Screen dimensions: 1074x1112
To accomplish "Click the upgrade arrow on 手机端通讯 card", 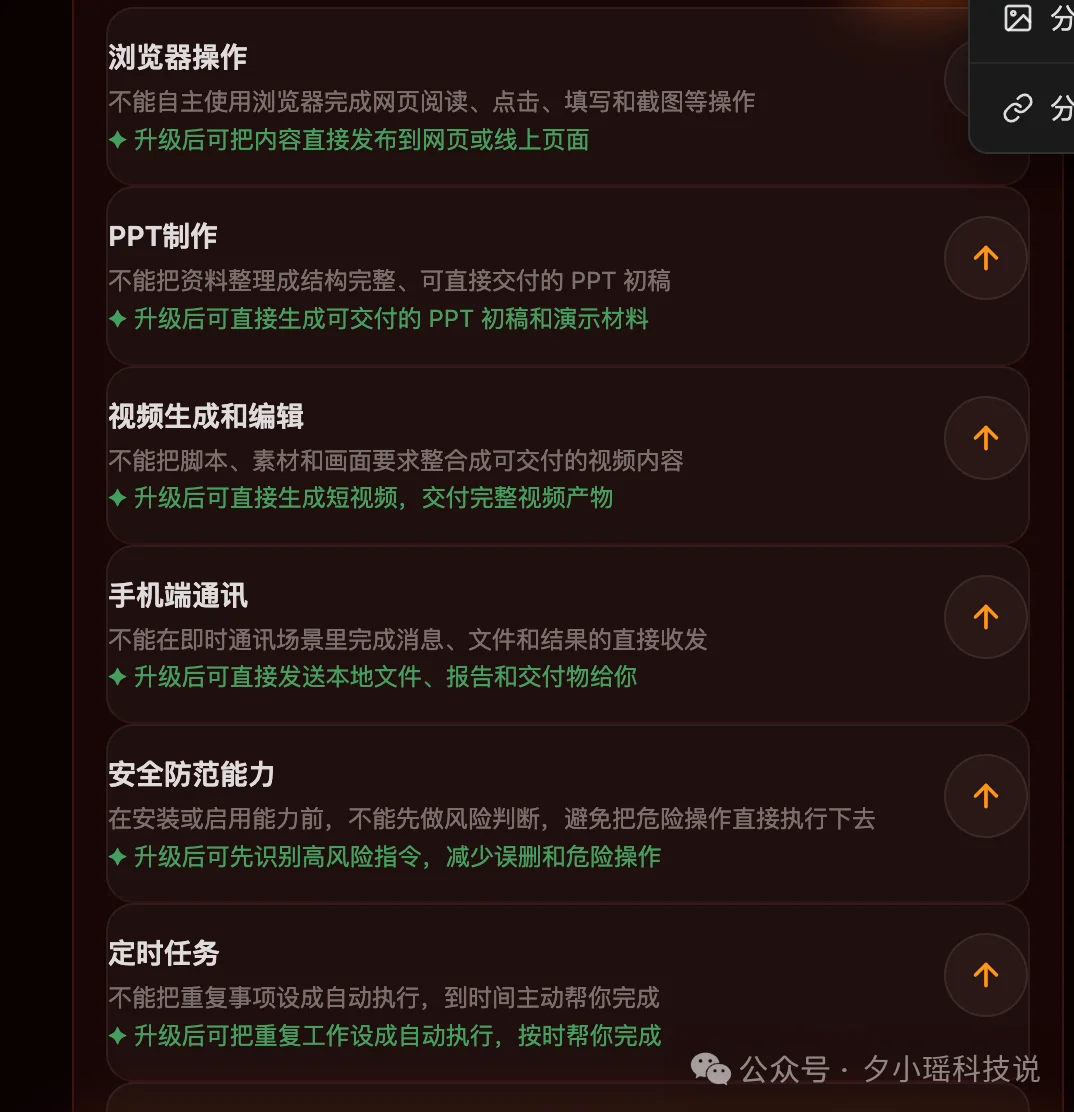I will tap(985, 617).
